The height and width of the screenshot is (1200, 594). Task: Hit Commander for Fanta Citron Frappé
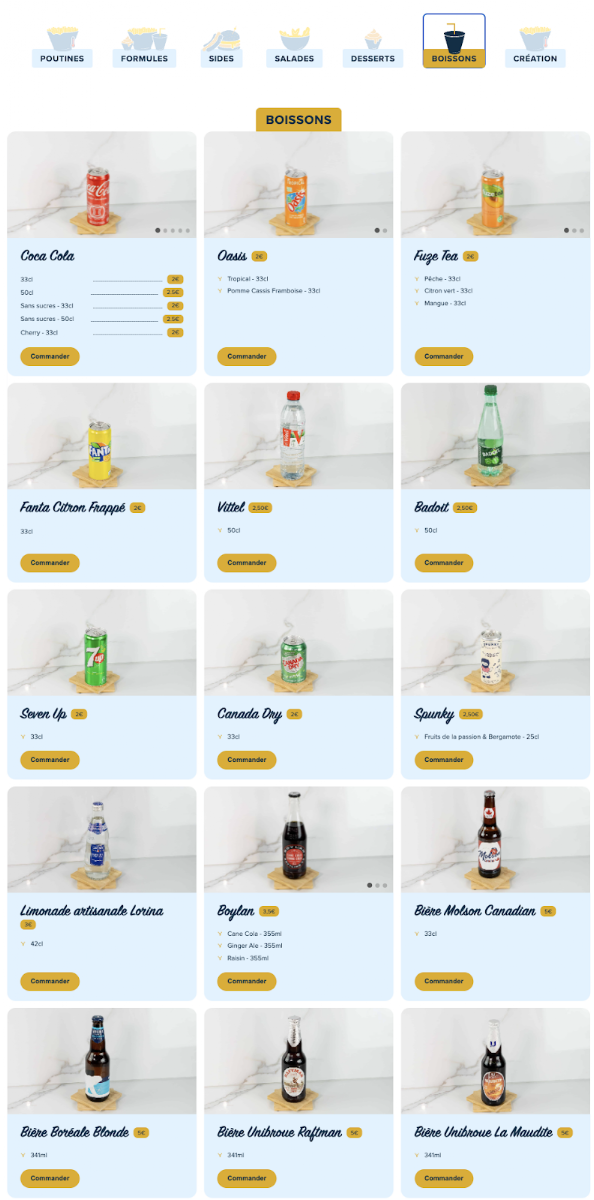click(50, 563)
